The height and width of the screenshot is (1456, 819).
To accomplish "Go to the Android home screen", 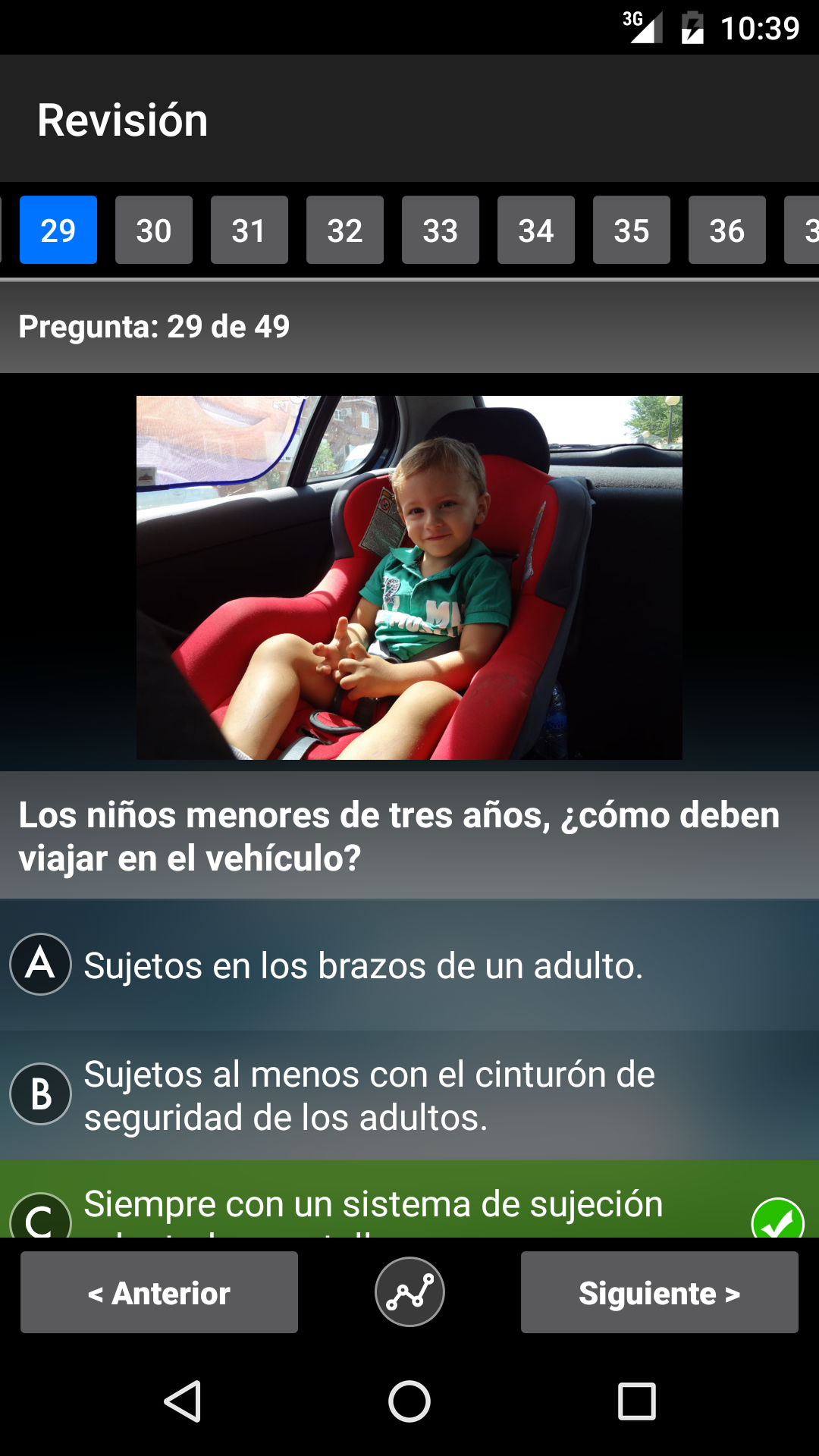I will click(409, 1401).
